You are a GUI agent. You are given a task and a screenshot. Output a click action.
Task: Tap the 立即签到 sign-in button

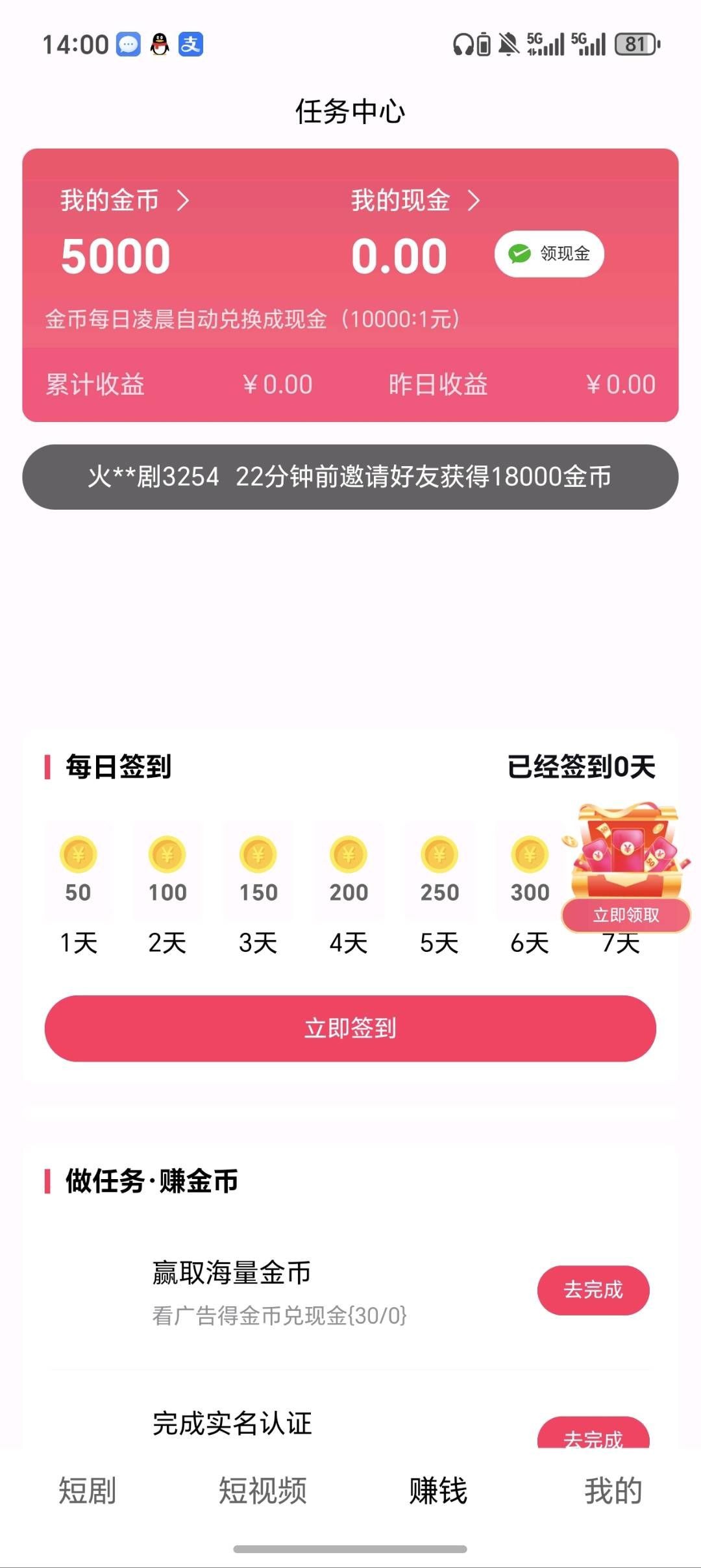click(350, 1028)
